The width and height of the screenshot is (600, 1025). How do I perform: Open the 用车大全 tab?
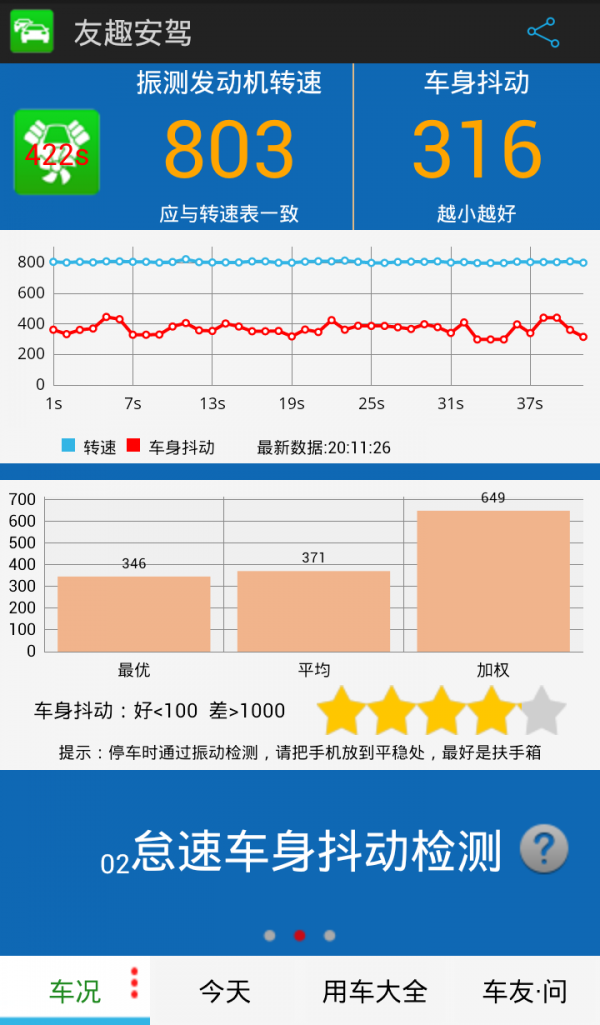coord(374,991)
